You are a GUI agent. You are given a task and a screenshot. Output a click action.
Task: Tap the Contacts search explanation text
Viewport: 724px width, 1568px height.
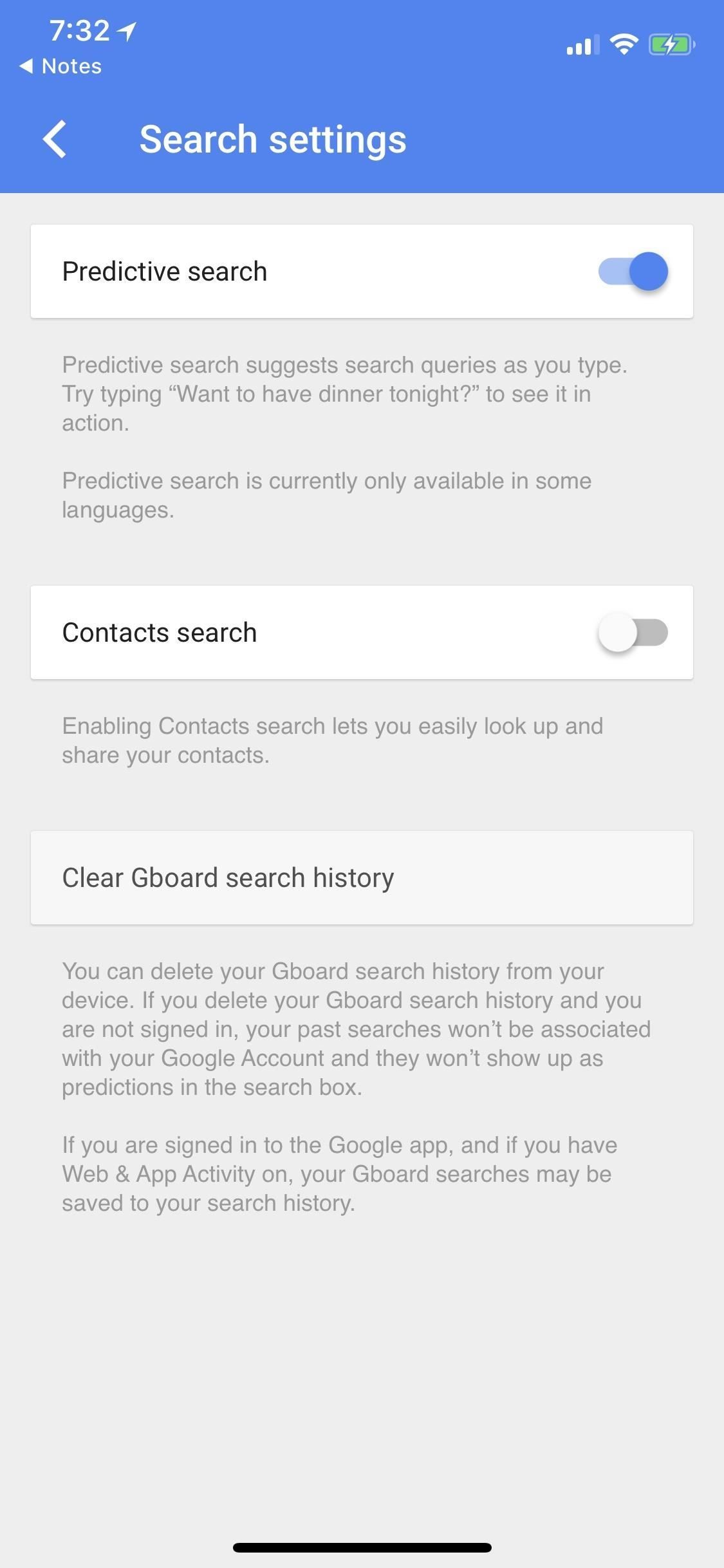coord(332,740)
